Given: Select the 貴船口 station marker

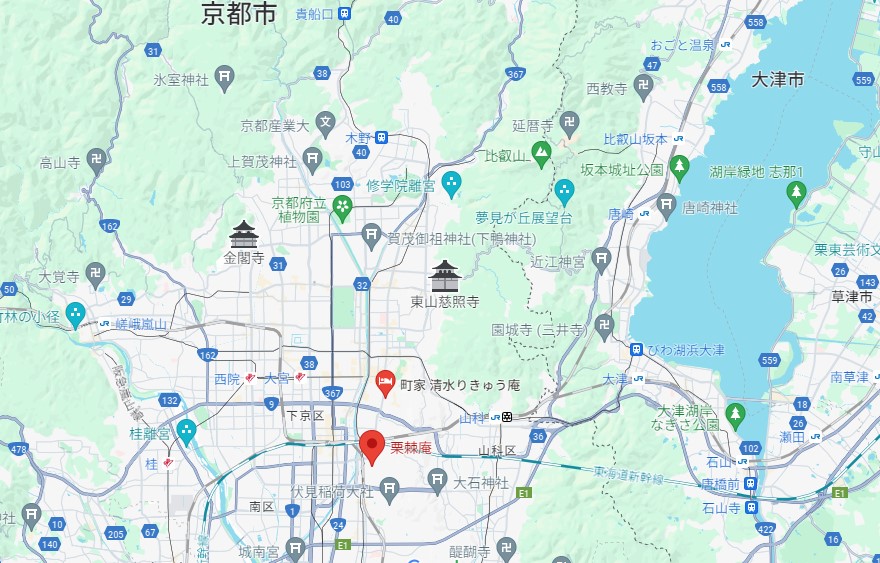Looking at the screenshot, I should pos(344,13).
